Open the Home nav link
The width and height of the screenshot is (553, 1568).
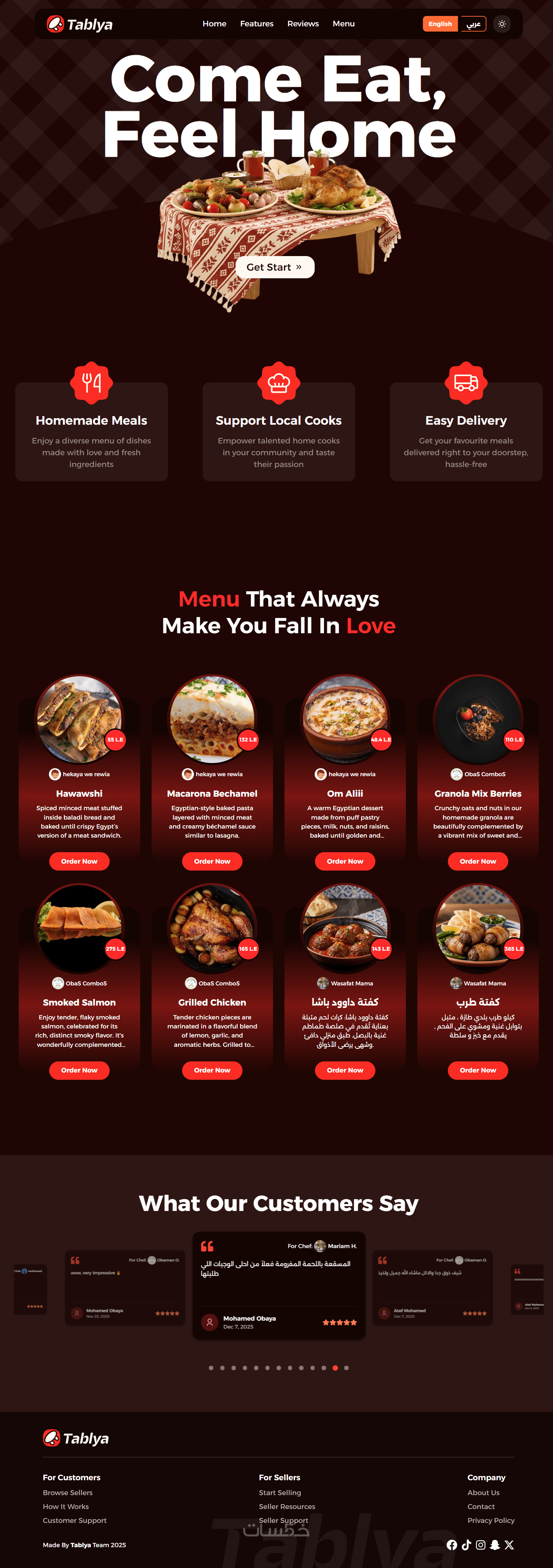pyautogui.click(x=214, y=24)
